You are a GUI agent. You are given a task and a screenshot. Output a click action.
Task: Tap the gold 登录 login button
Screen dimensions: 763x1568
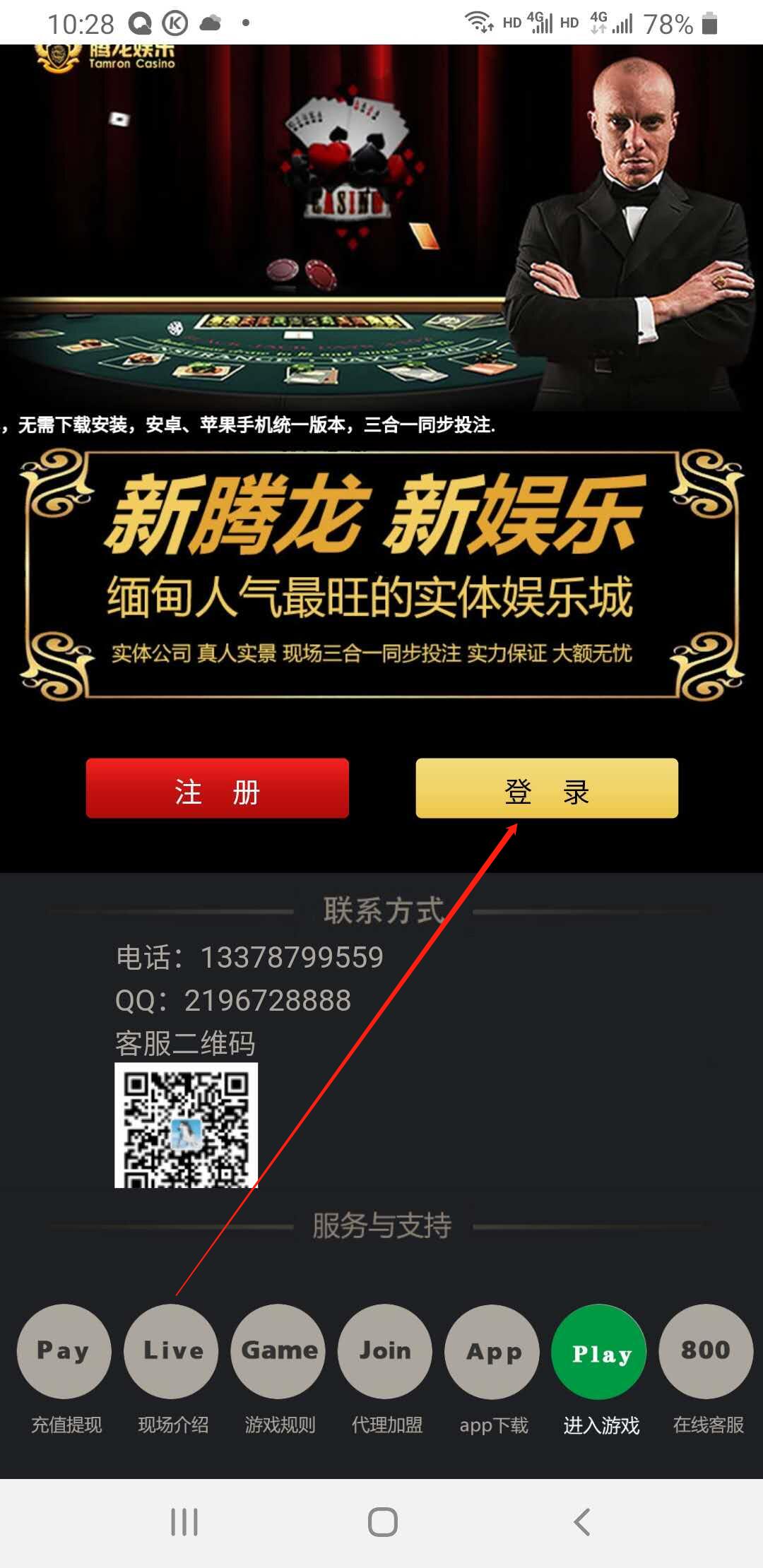547,788
